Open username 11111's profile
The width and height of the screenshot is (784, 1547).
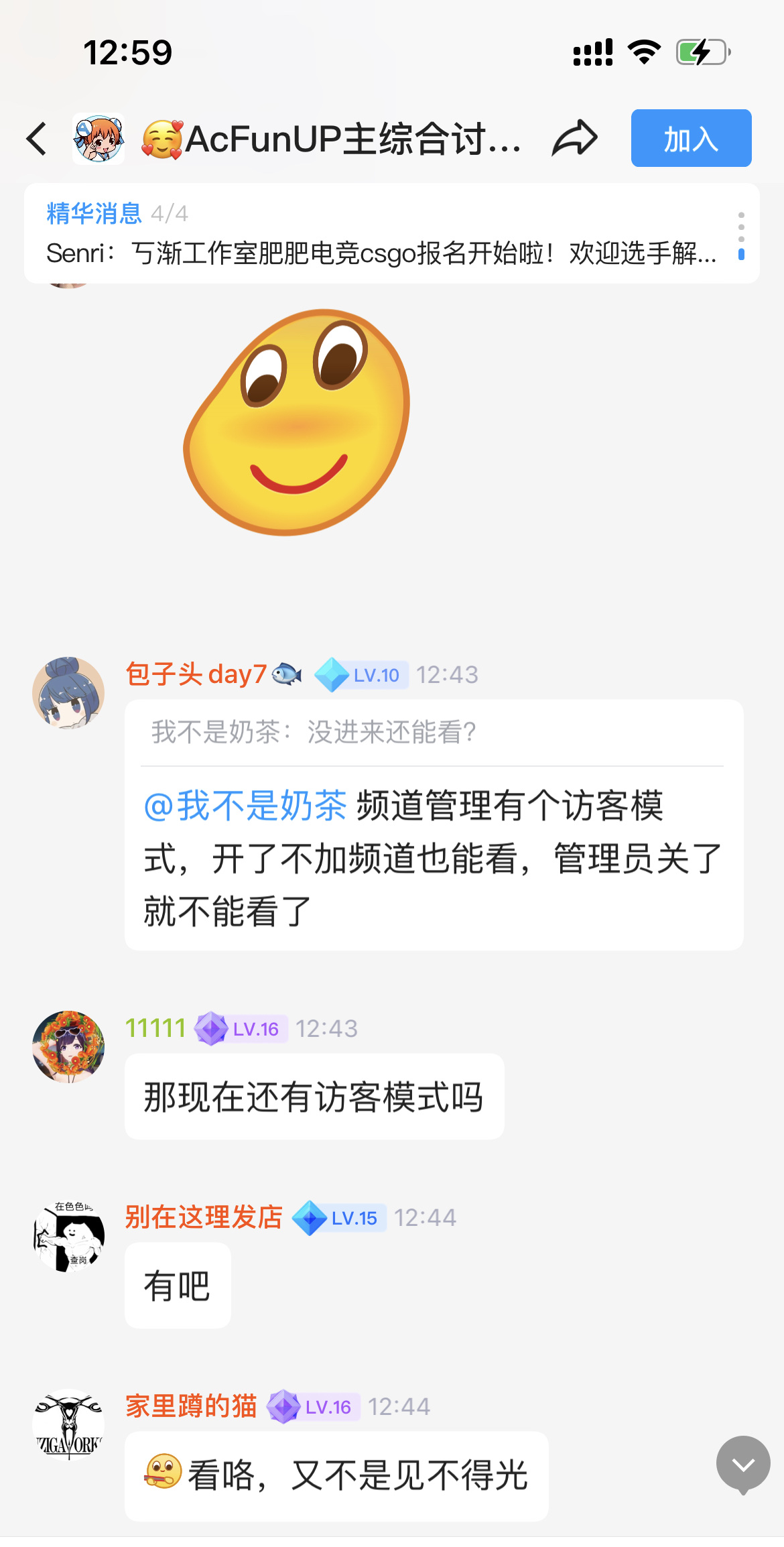[x=155, y=1028]
